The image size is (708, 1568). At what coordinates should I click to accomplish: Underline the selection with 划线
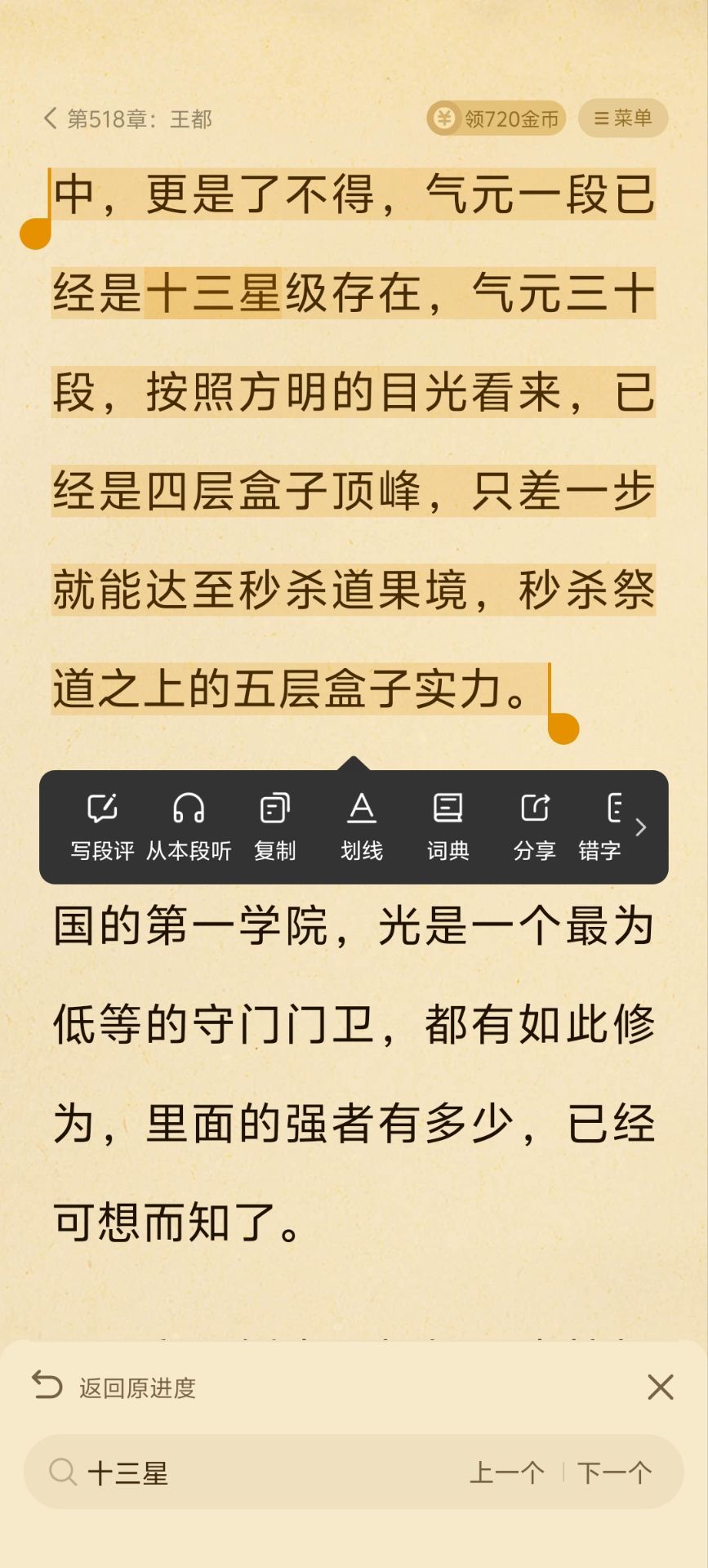pos(361,826)
